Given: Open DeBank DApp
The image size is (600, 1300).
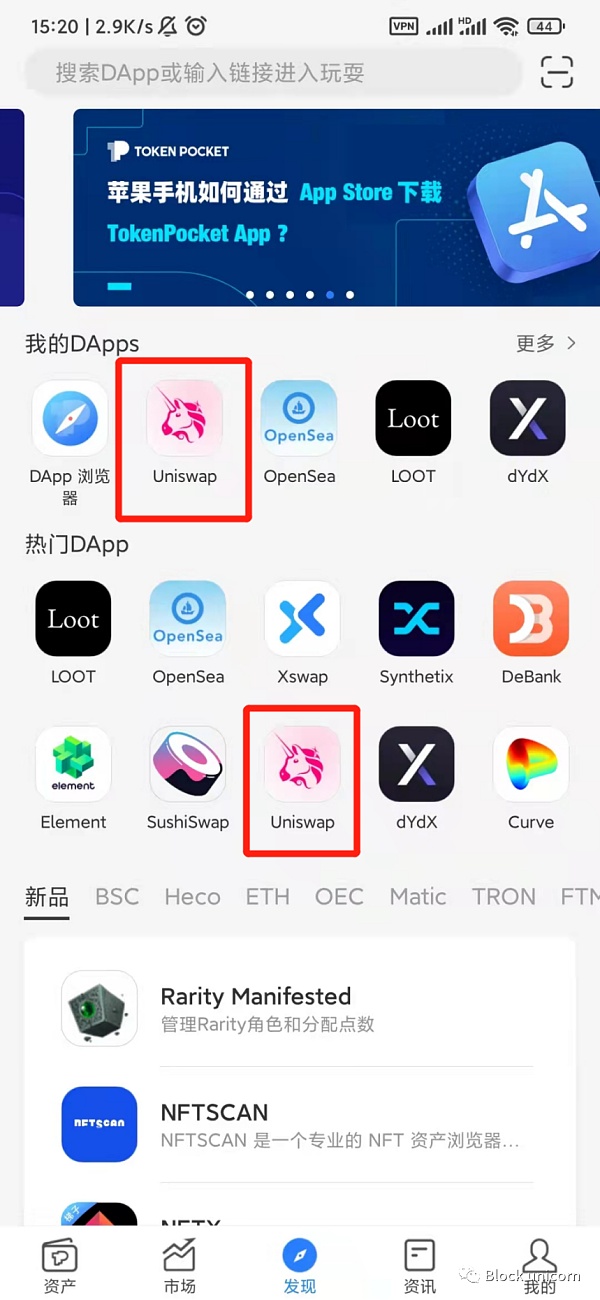Looking at the screenshot, I should [531, 619].
